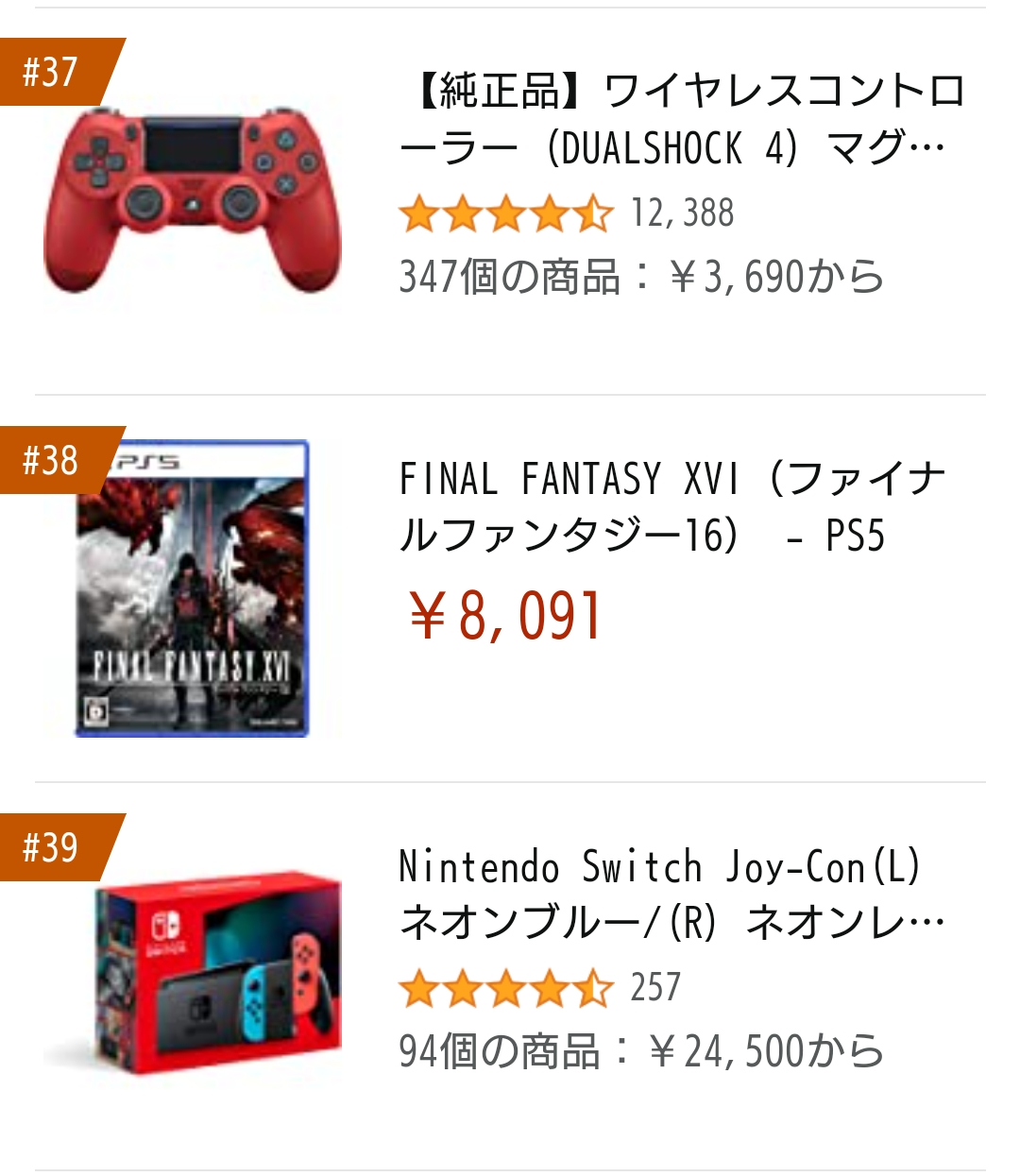View the red DUALSHOCK 4 controller image
The height and width of the screenshot is (1176, 1020).
click(193, 200)
